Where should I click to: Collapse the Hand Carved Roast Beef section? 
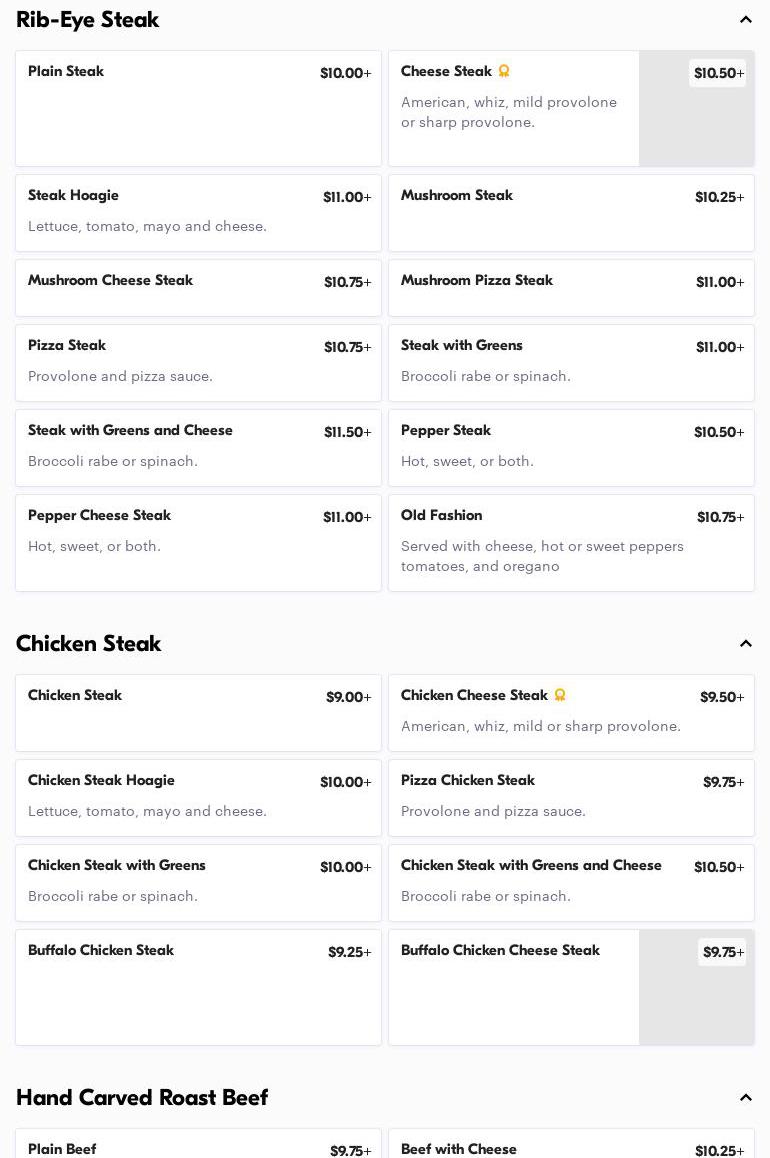(x=745, y=1098)
